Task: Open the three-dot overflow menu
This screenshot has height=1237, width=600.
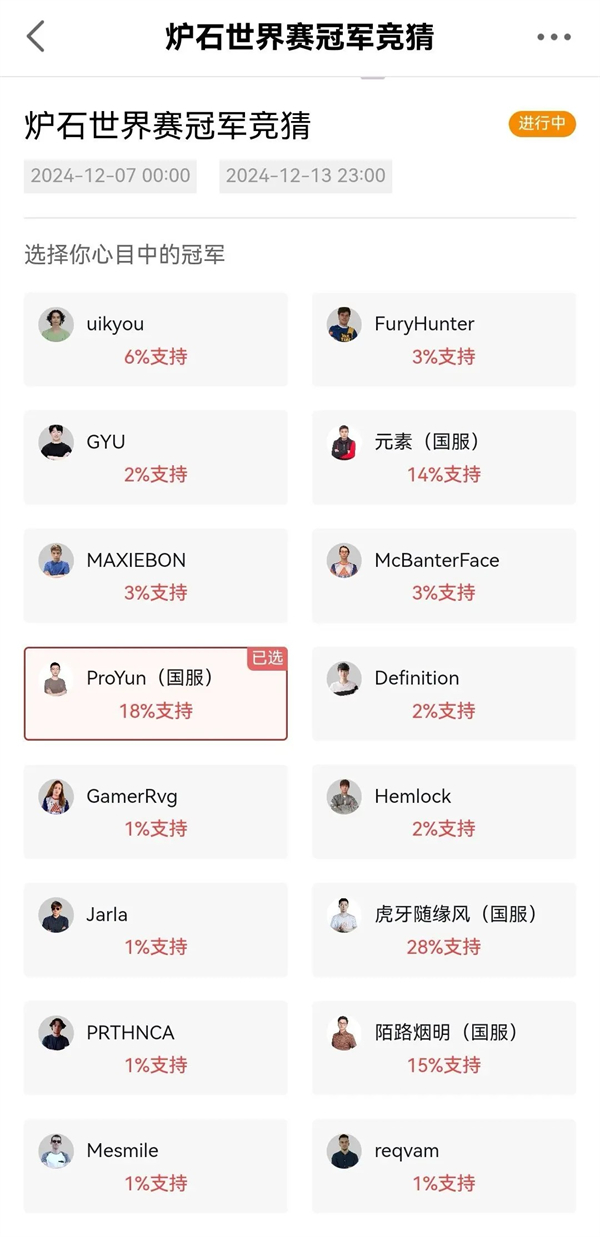Action: coord(553,37)
